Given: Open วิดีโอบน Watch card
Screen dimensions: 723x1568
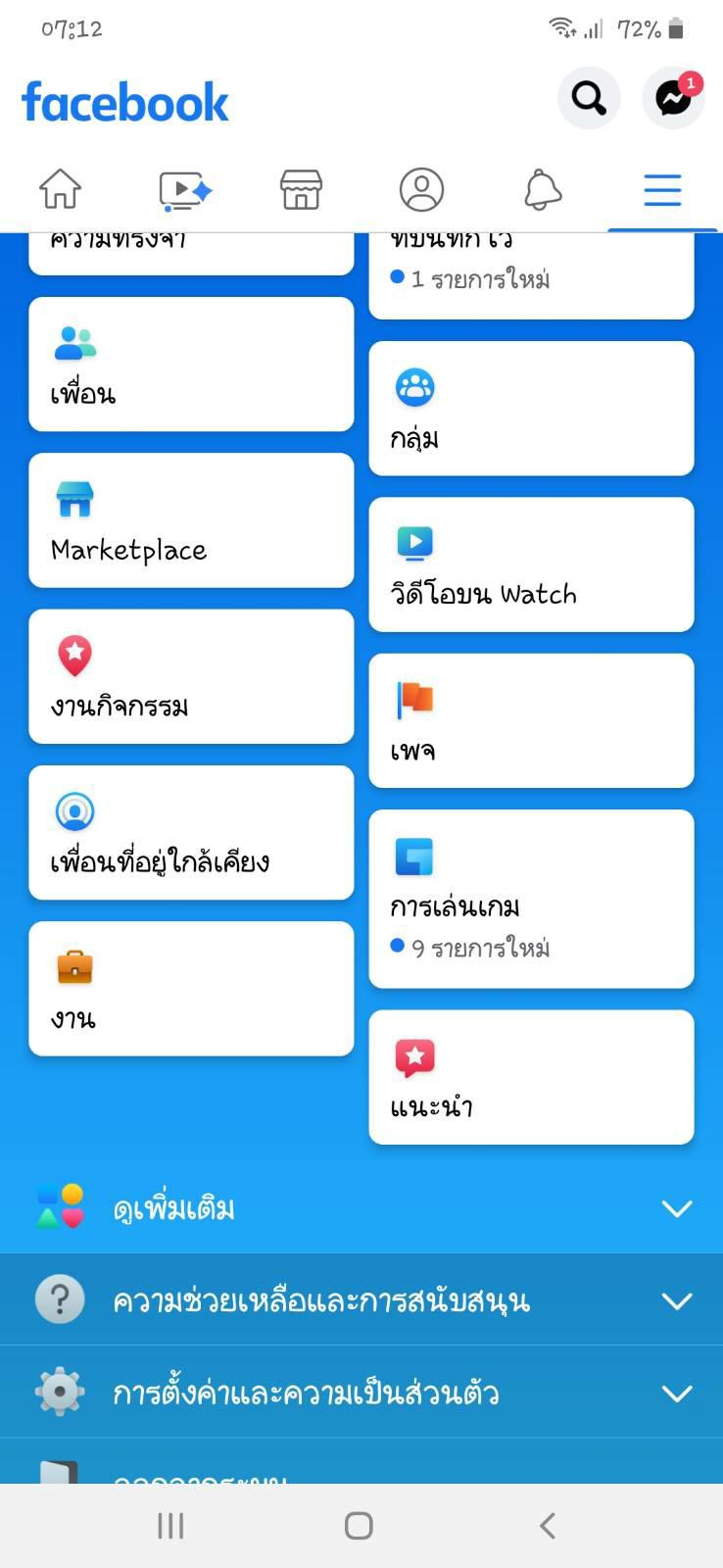Looking at the screenshot, I should click(x=531, y=564).
